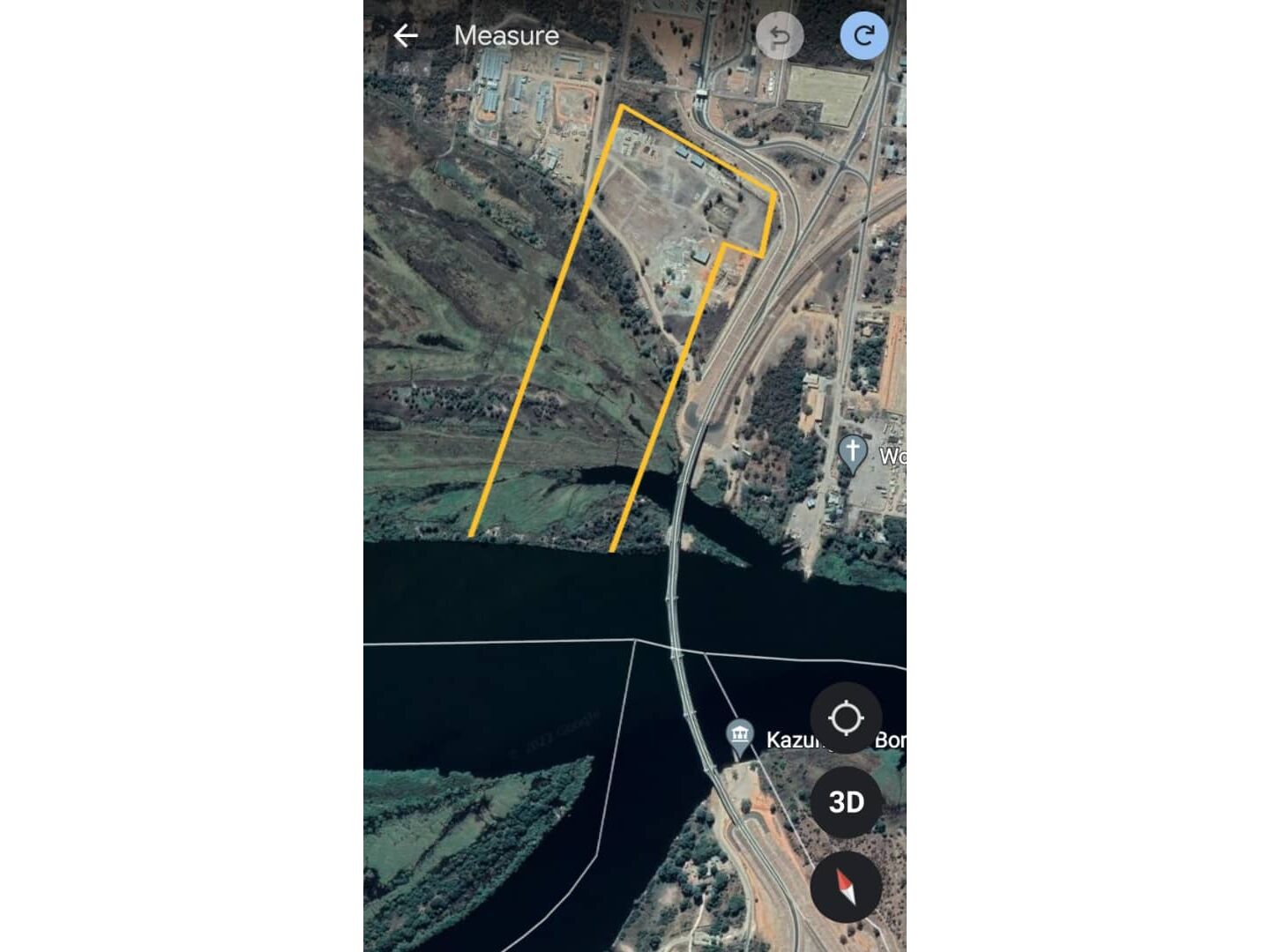Redo the measure point

pyautogui.click(x=863, y=36)
